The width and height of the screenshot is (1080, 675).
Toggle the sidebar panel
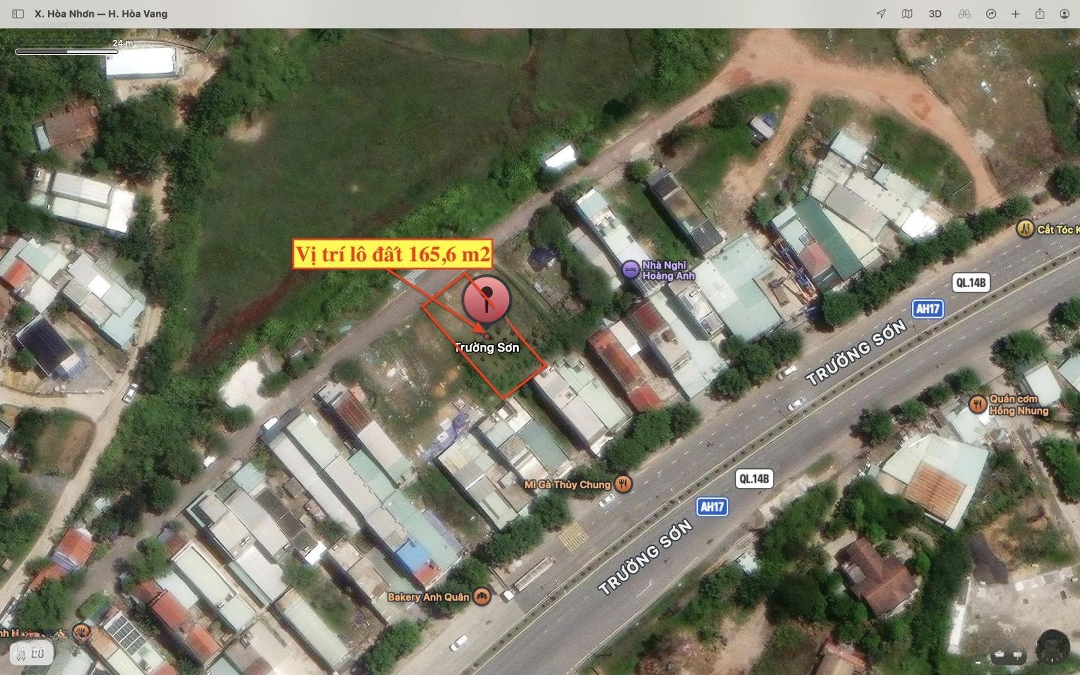click(17, 14)
